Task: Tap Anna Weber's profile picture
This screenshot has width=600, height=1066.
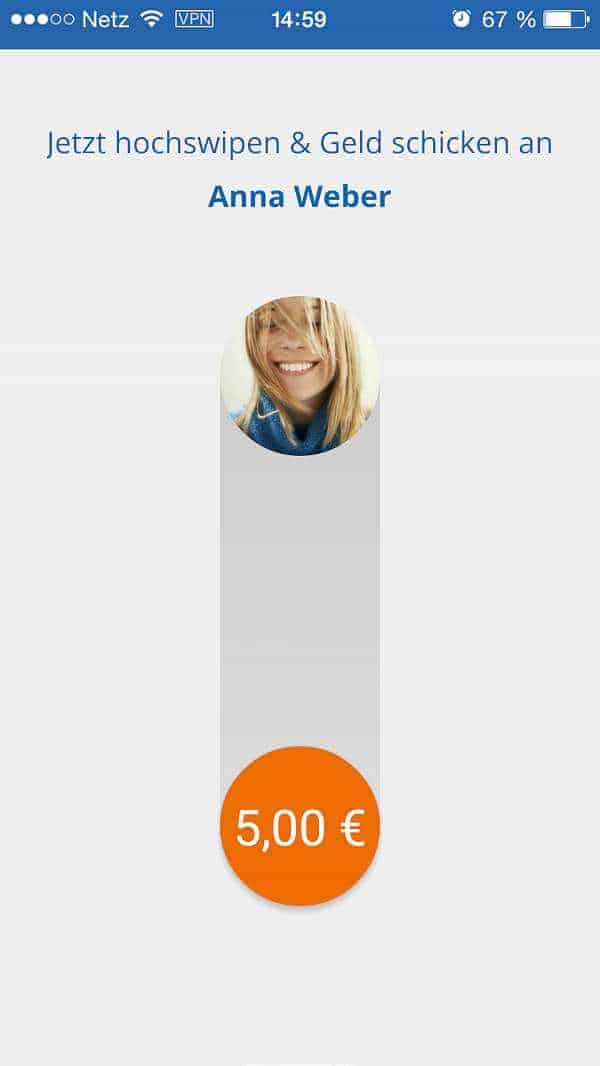Action: [x=300, y=375]
